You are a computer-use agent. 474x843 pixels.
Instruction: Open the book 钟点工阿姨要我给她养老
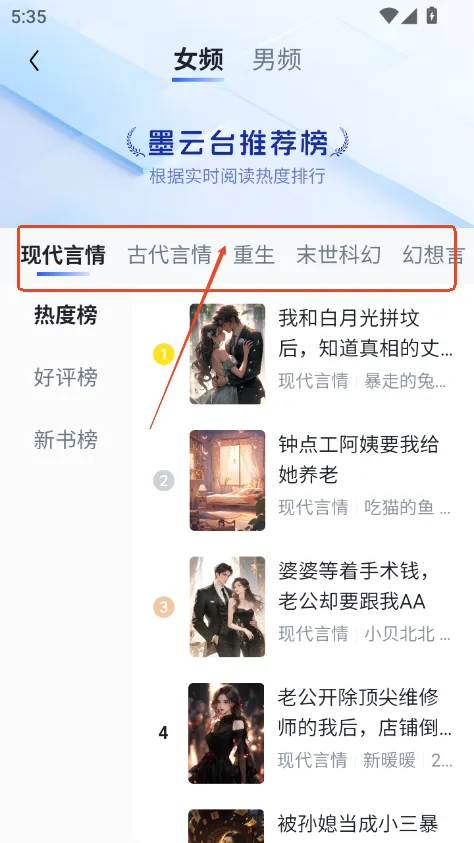320,480
